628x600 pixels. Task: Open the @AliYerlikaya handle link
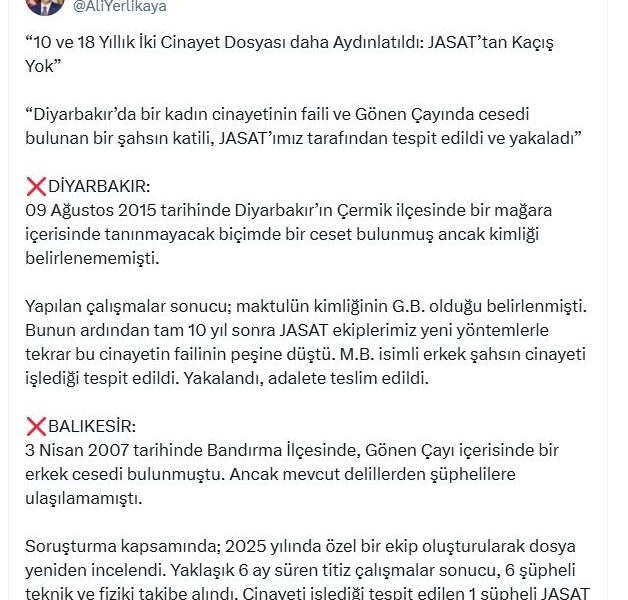(x=120, y=7)
